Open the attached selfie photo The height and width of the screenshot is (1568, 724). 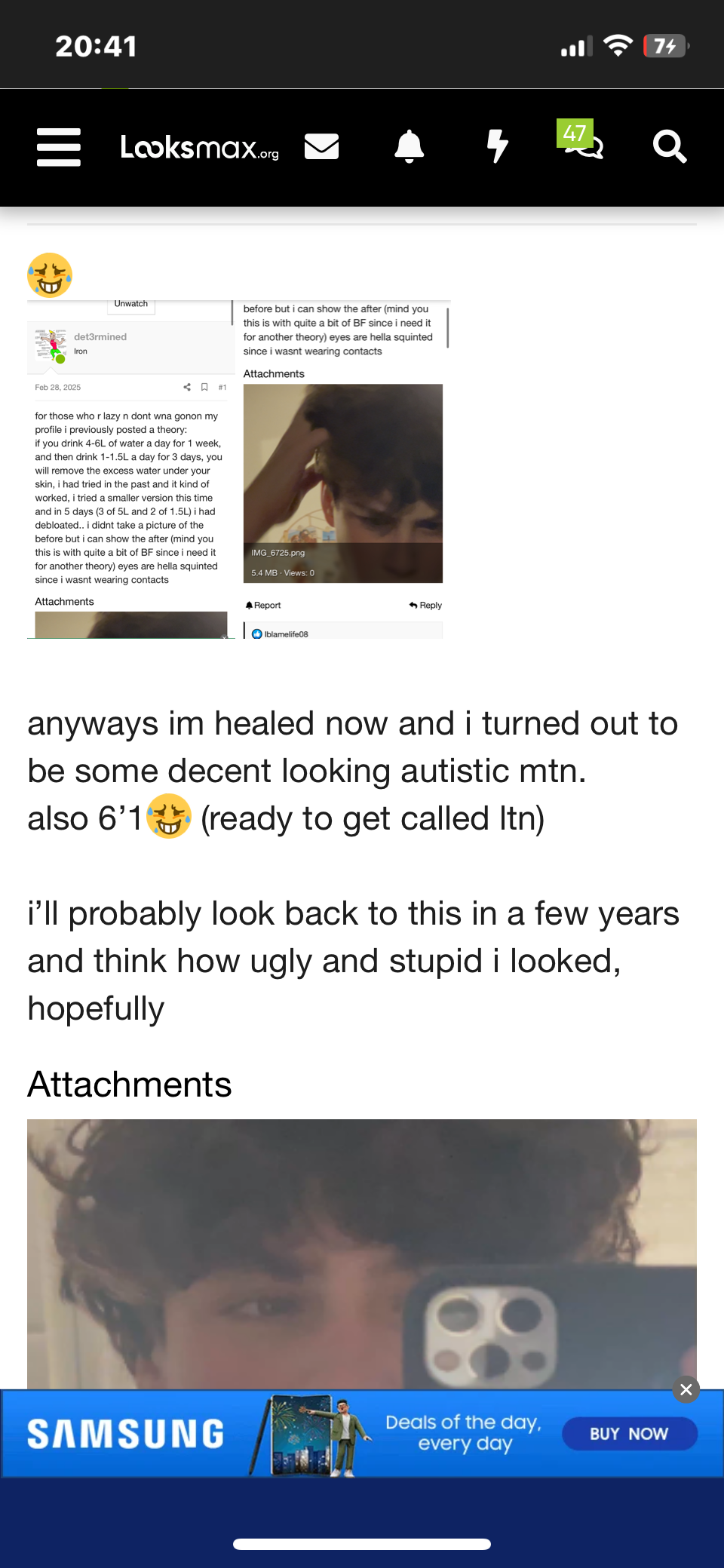click(362, 1252)
